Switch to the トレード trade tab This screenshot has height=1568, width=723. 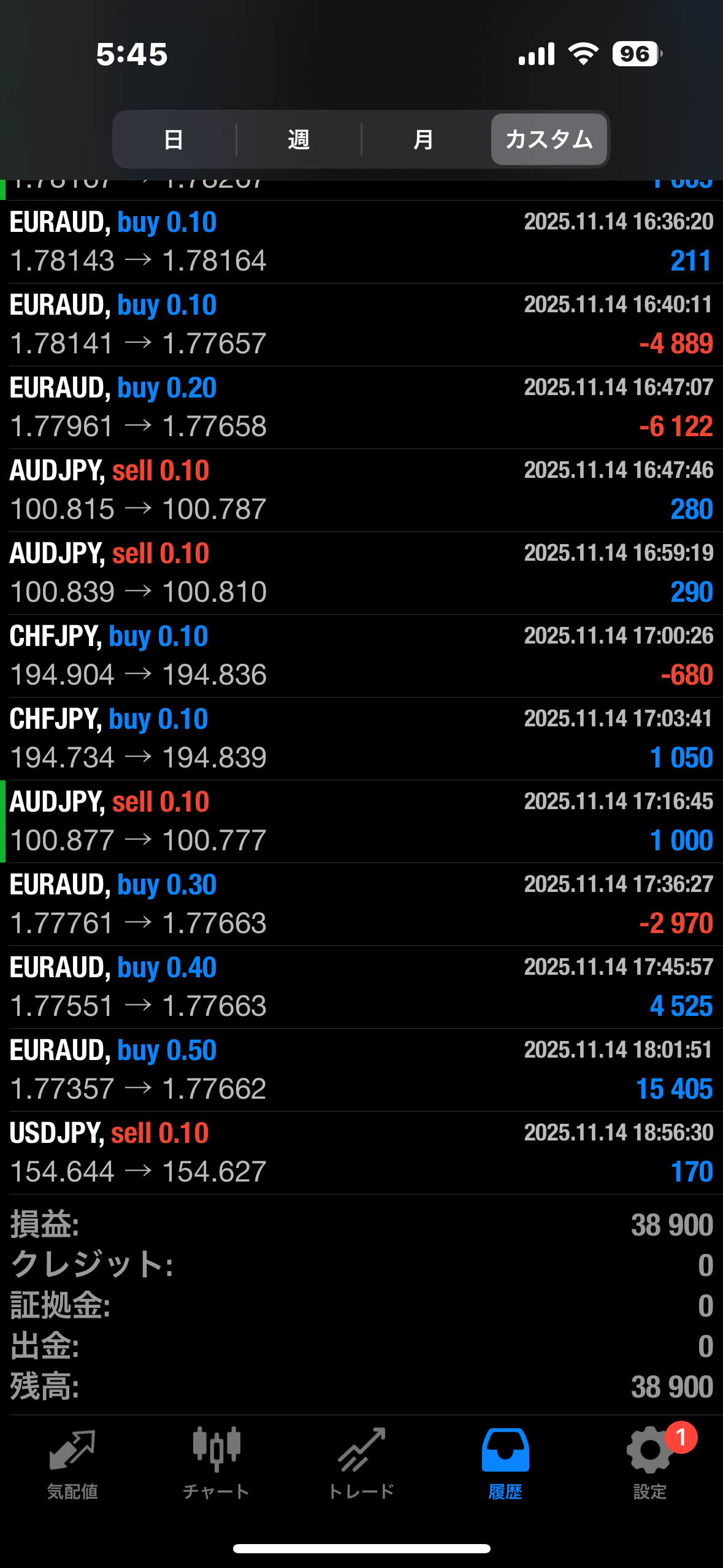(361, 1463)
